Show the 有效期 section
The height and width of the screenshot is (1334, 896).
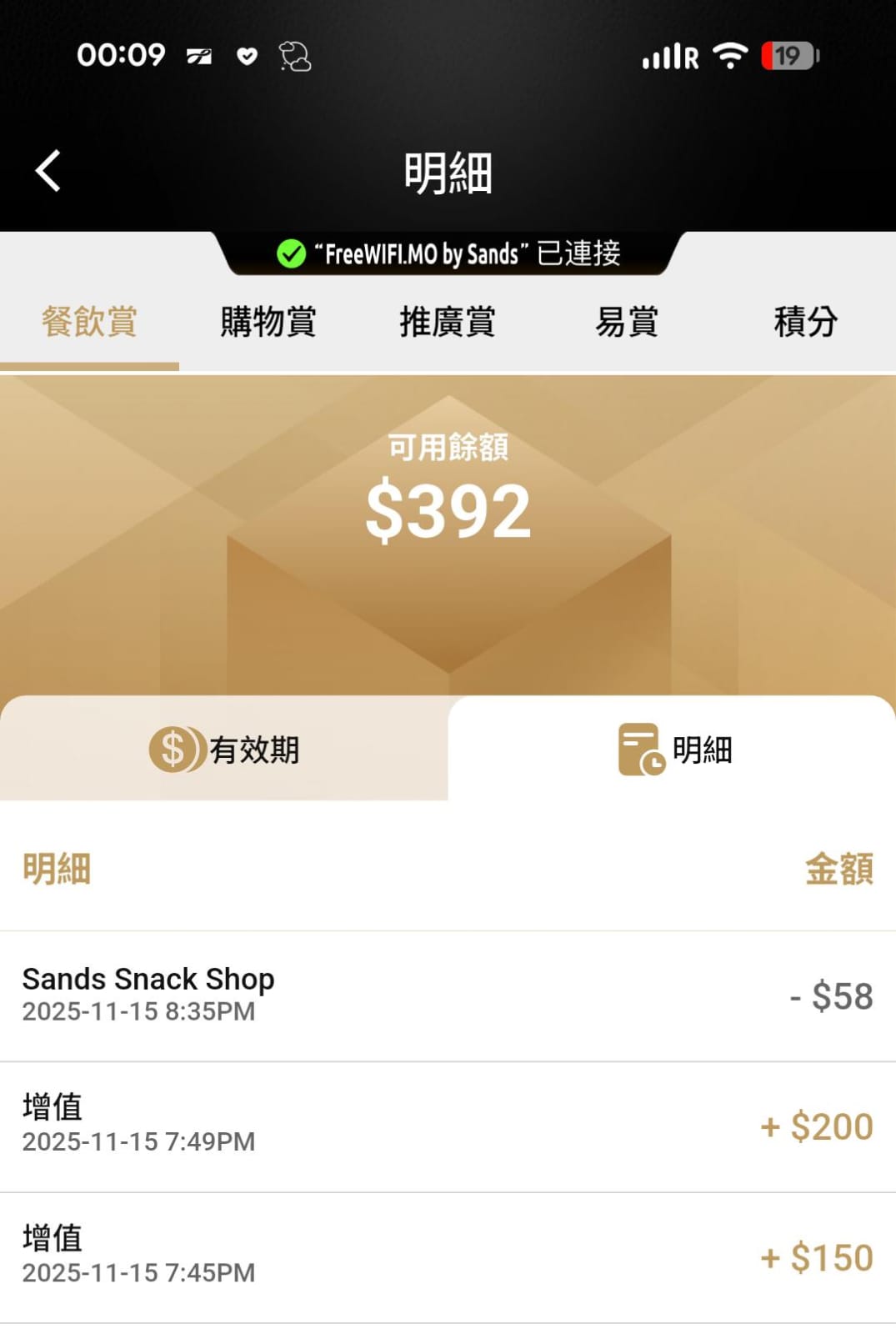(x=224, y=749)
